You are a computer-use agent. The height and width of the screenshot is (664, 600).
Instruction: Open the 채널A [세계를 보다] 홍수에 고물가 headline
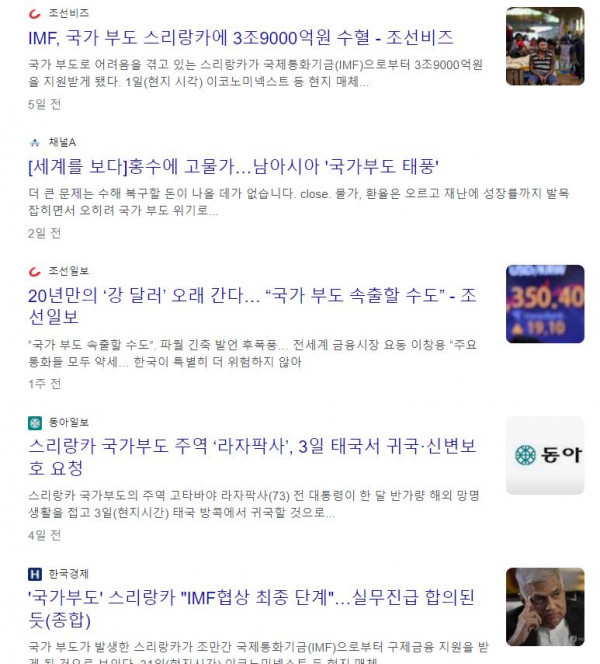(234, 166)
